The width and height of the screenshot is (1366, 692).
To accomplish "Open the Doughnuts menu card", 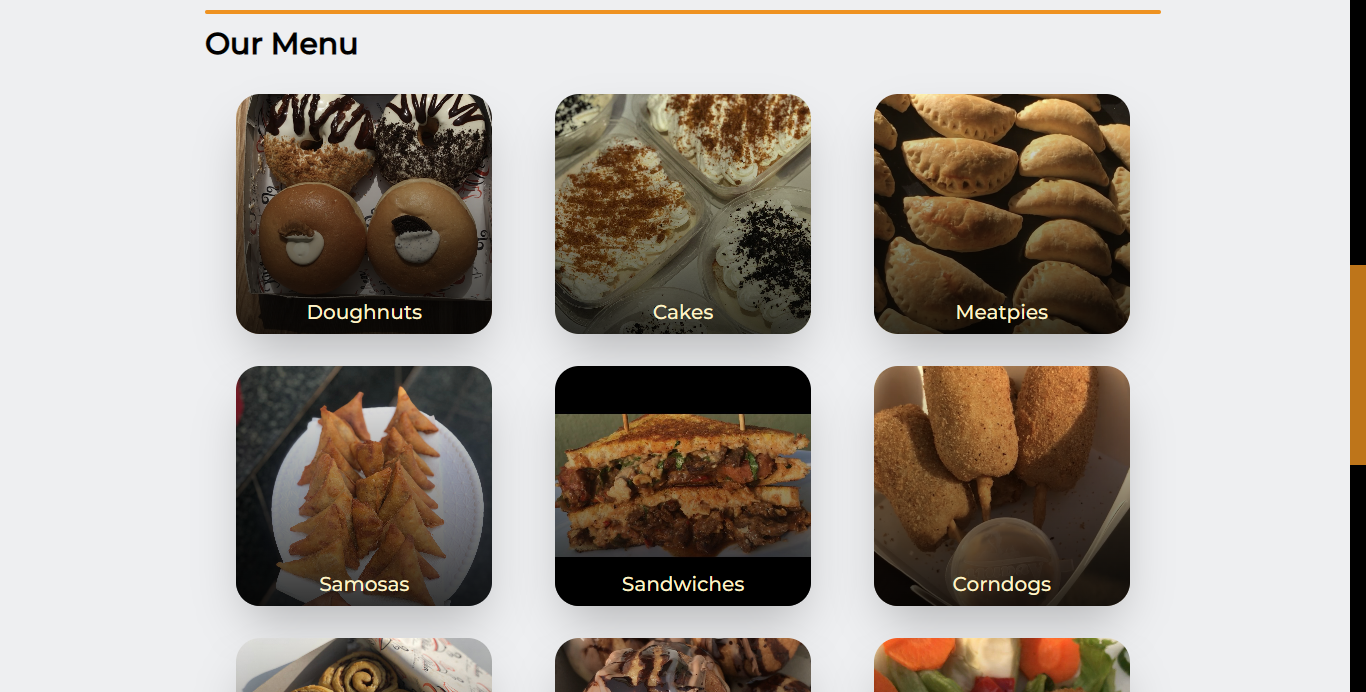I will (x=364, y=214).
